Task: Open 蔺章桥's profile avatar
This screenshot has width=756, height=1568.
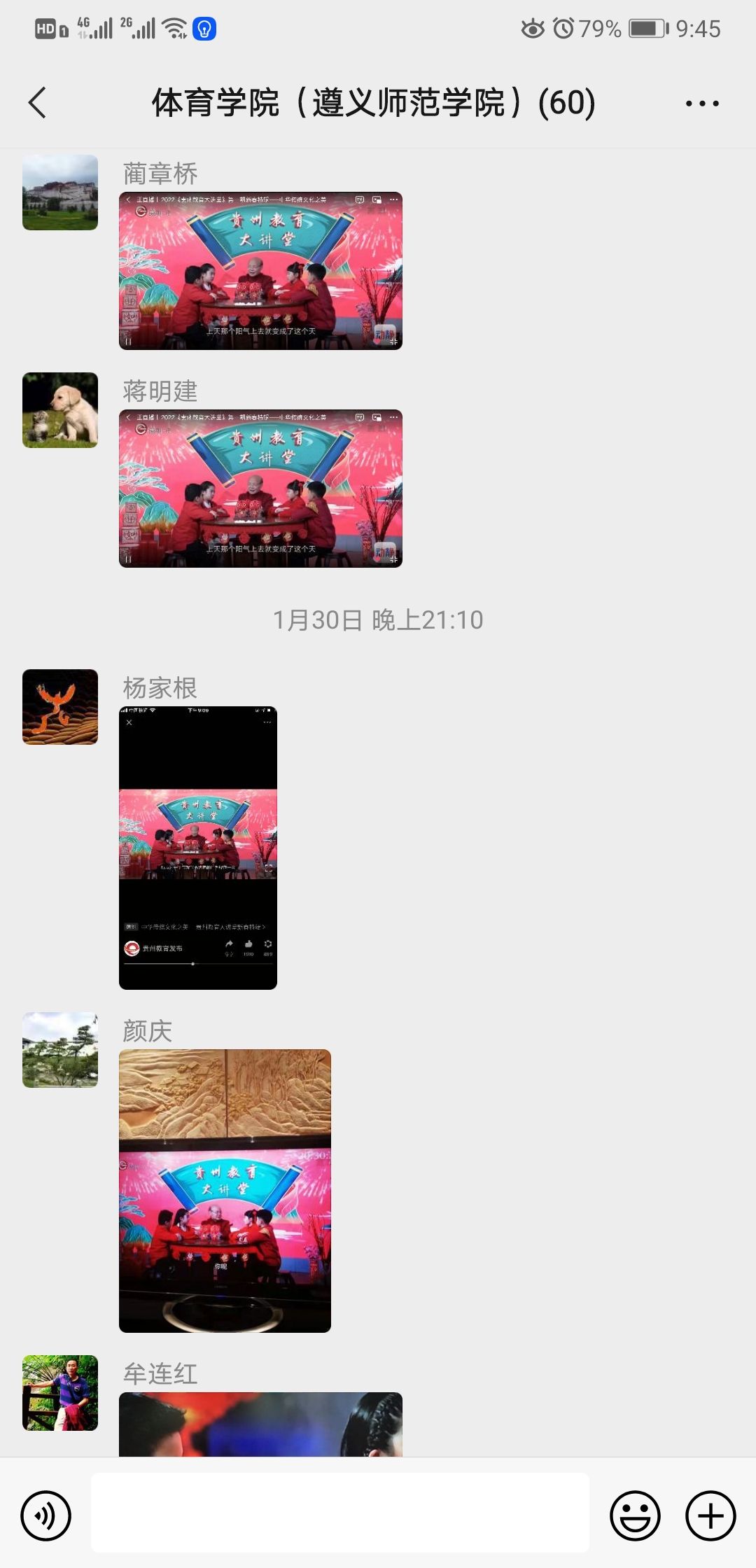Action: [60, 192]
